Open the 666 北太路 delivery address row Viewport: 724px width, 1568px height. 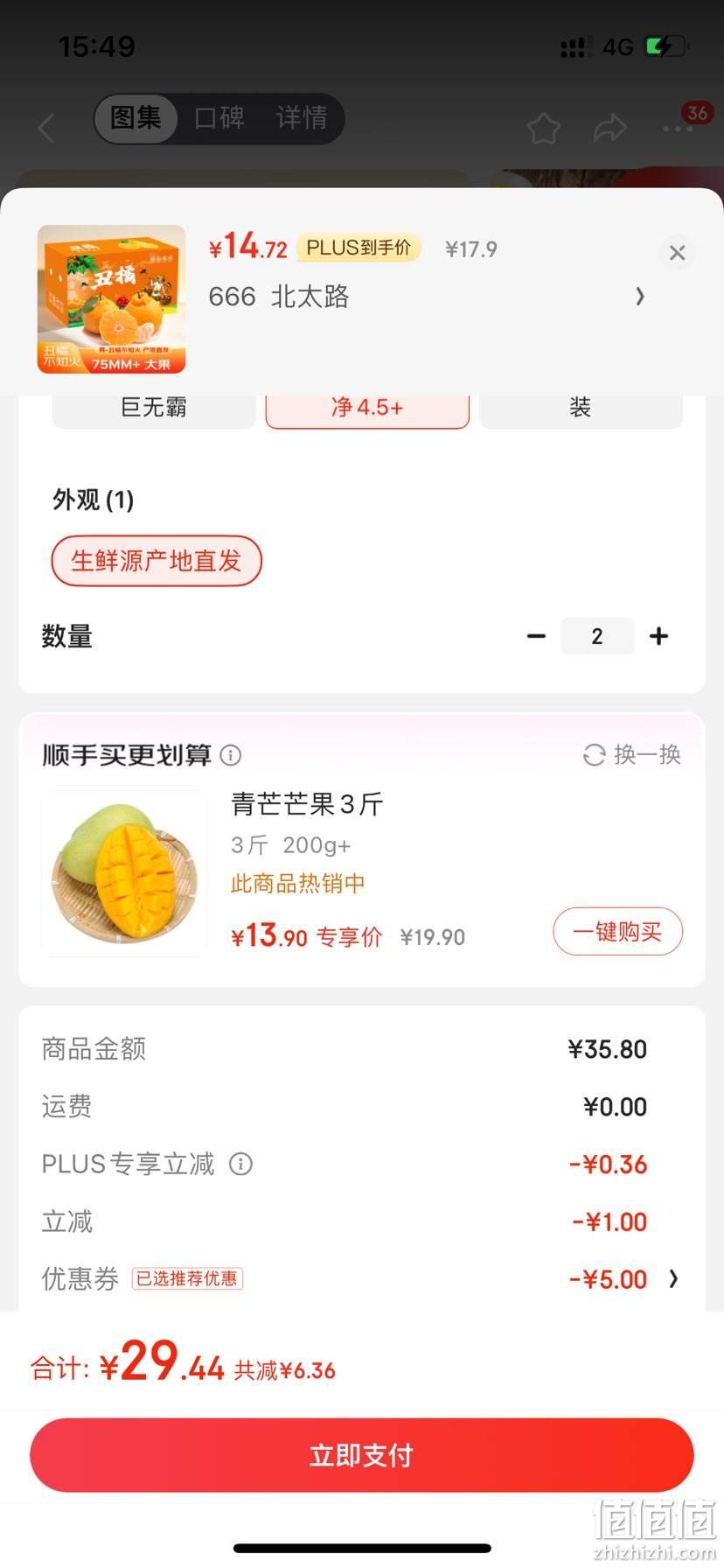427,297
